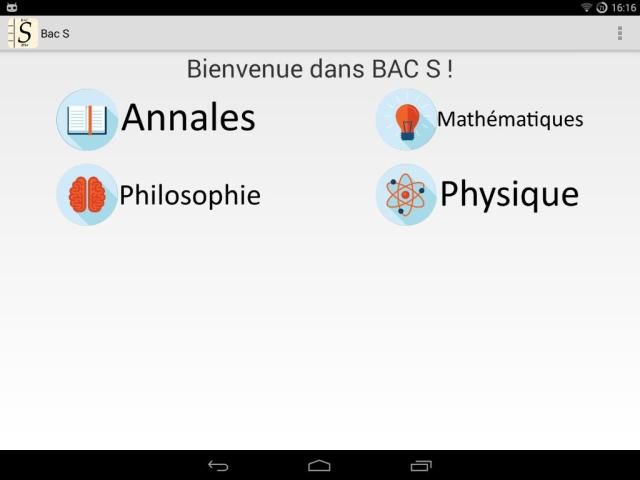Open the overflow menu
This screenshot has width=640, height=480.
620,34
